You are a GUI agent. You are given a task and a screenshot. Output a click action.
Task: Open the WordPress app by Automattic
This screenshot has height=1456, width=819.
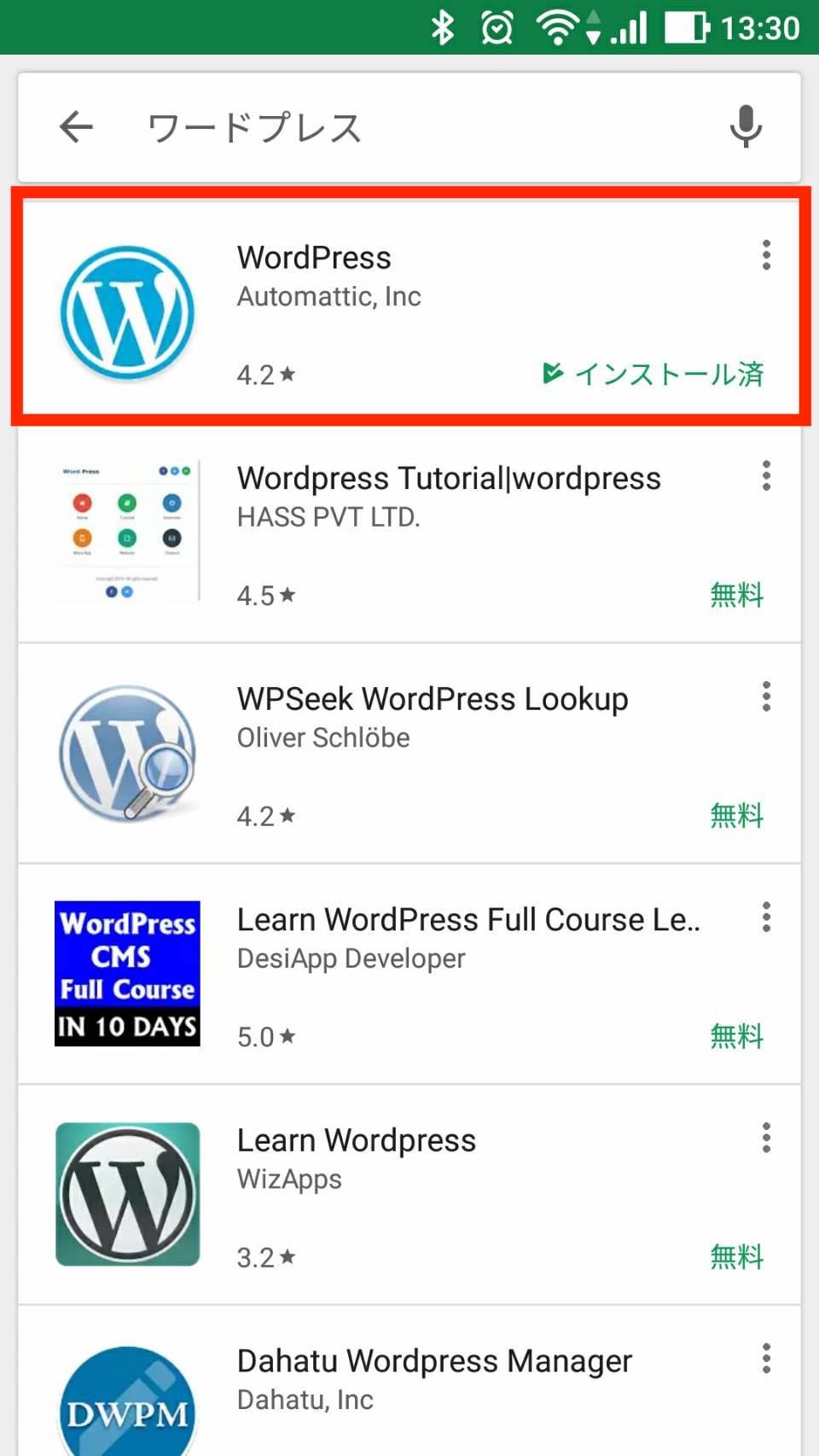409,313
